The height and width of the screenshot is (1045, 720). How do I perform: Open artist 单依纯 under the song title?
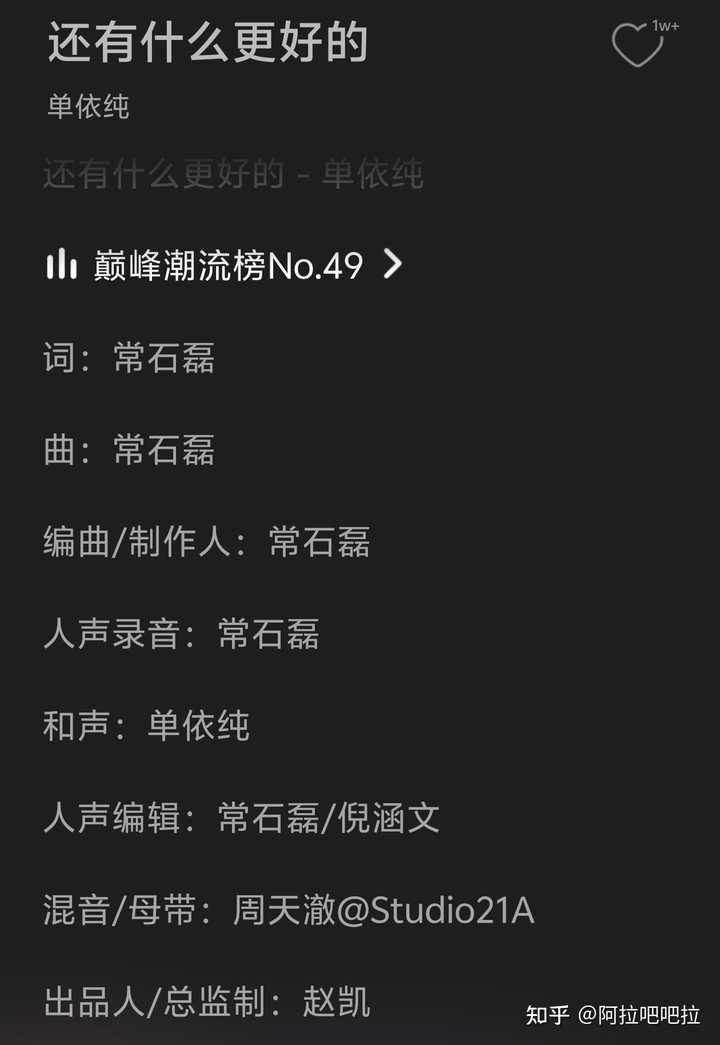pyautogui.click(x=88, y=107)
